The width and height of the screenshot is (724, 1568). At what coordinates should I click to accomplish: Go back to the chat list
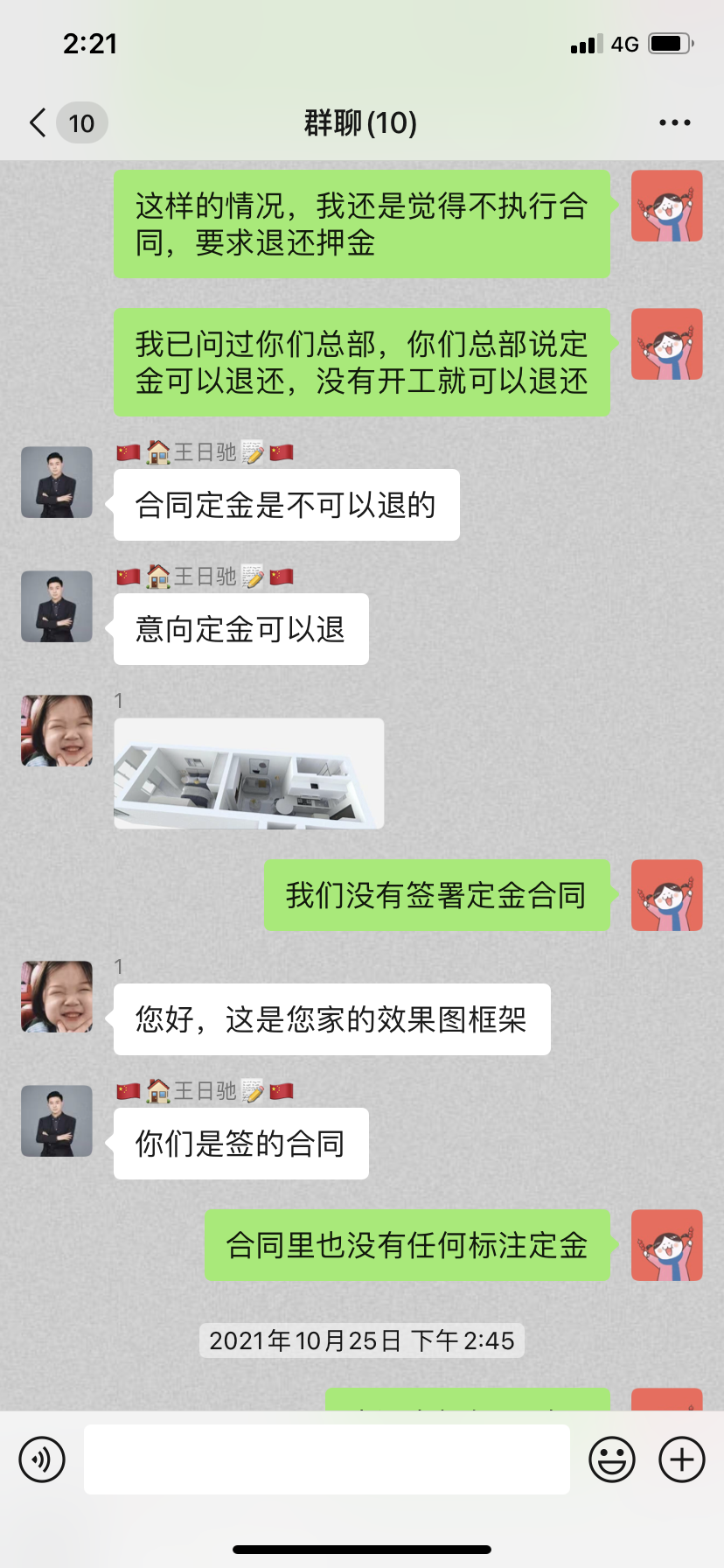pyautogui.click(x=38, y=122)
